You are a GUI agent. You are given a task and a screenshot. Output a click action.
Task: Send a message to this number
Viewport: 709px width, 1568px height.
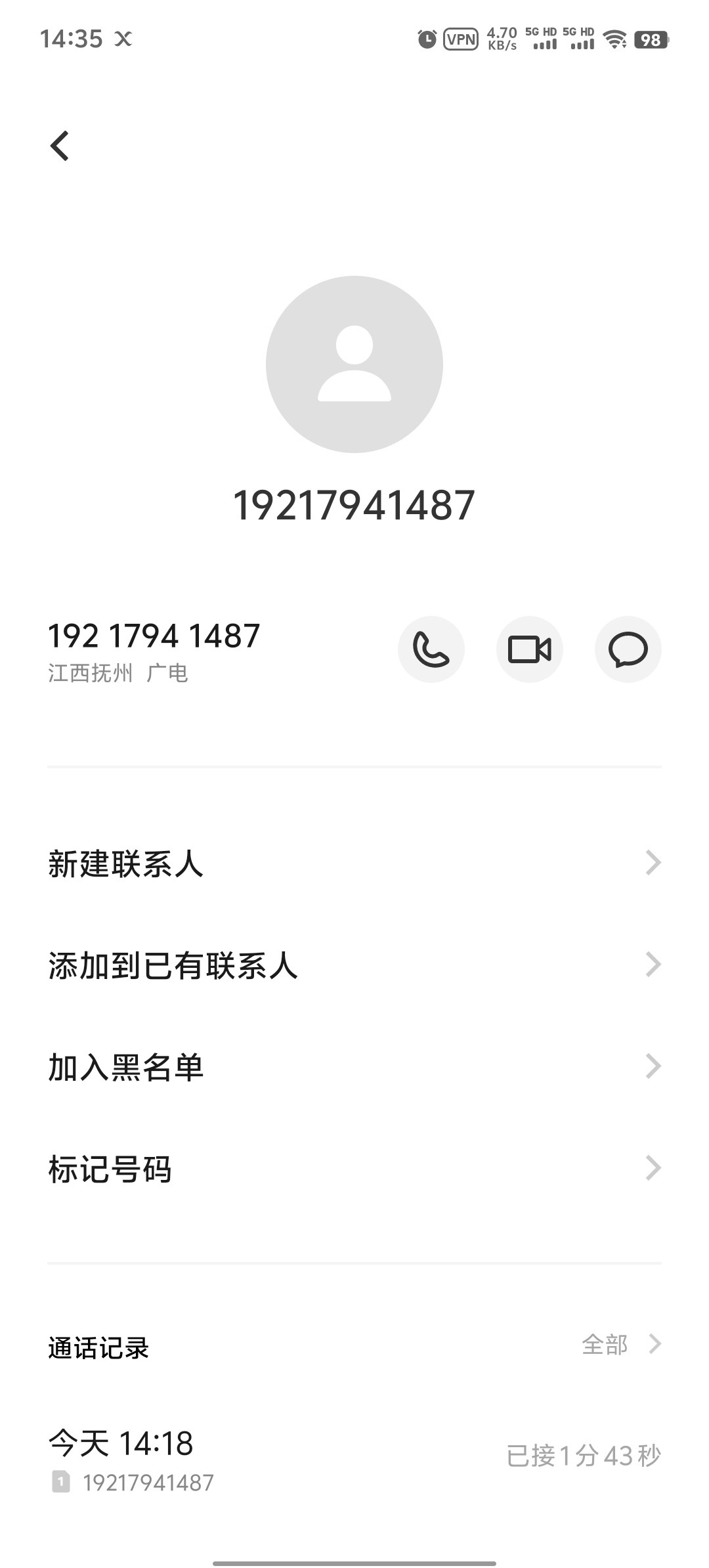point(628,649)
